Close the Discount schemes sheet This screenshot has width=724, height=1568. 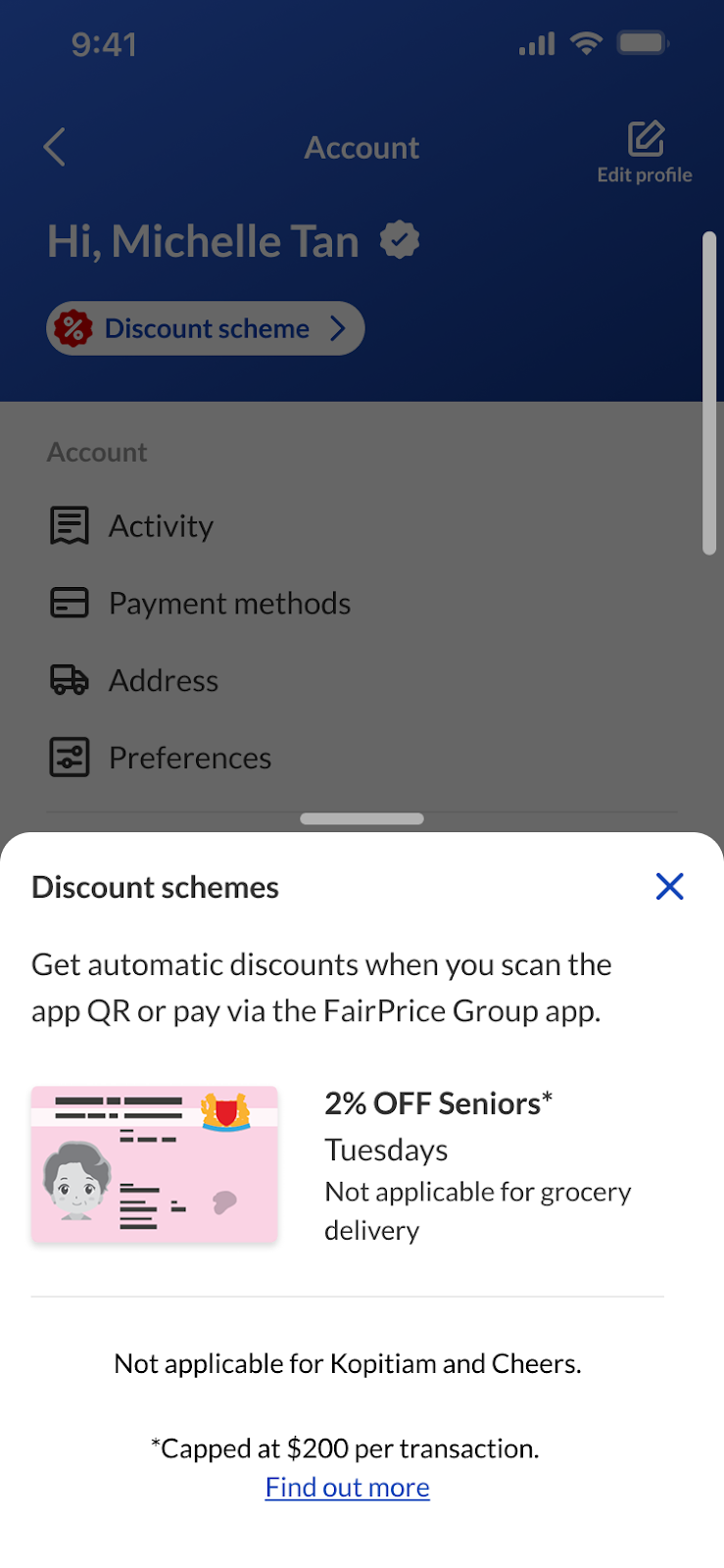tap(669, 886)
